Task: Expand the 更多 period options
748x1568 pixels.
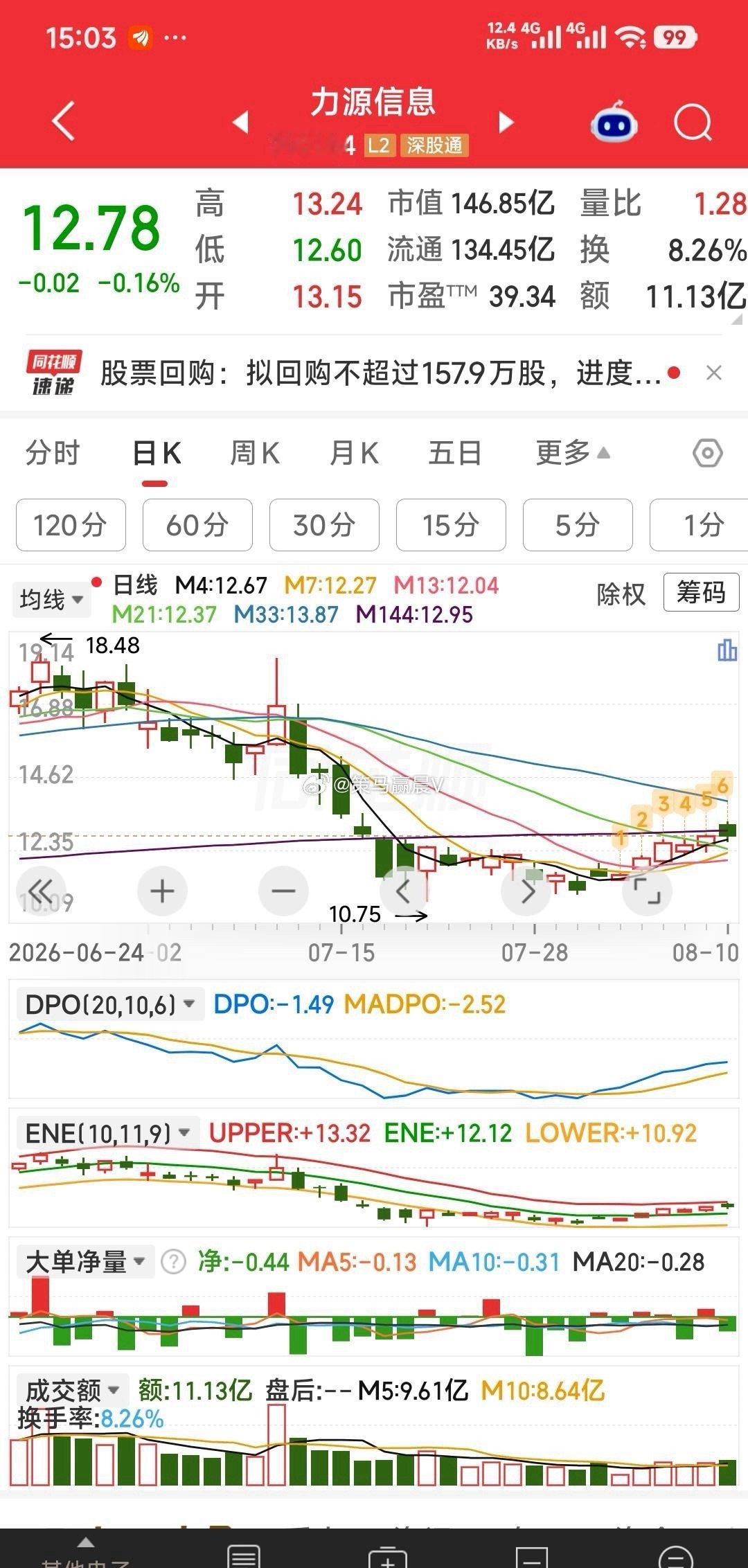Action: point(573,454)
